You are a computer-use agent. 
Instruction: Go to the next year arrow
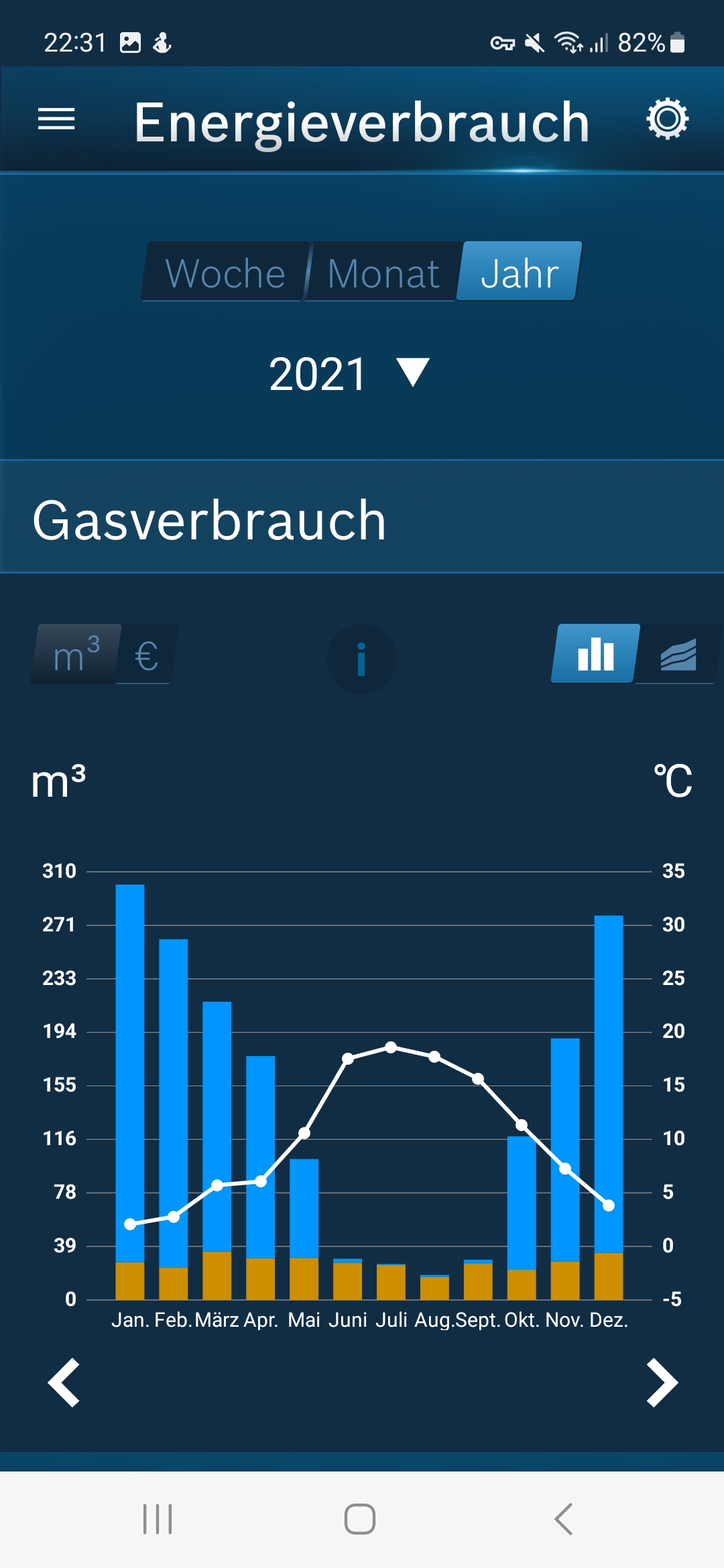click(x=662, y=1382)
